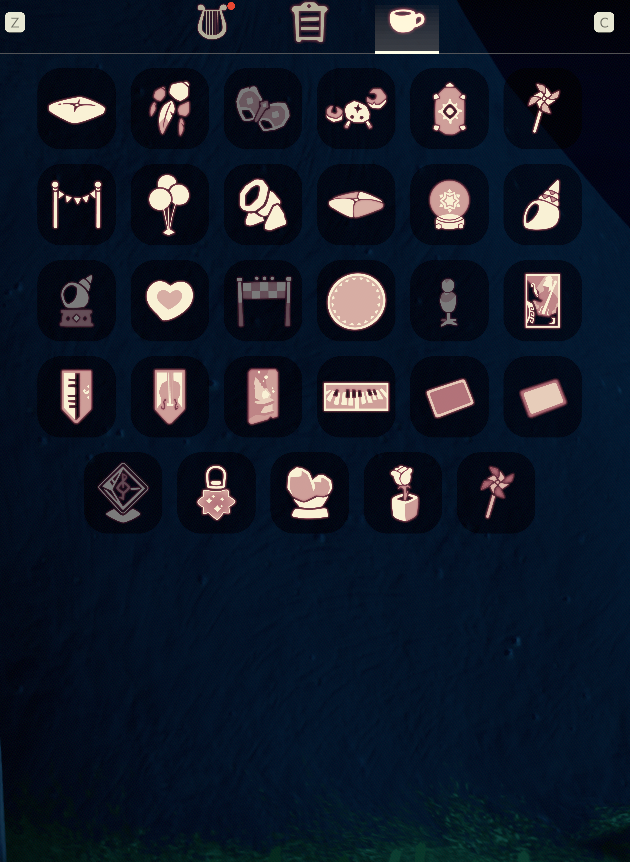630x862 pixels.
Task: Select the padlock item
Action: click(216, 492)
